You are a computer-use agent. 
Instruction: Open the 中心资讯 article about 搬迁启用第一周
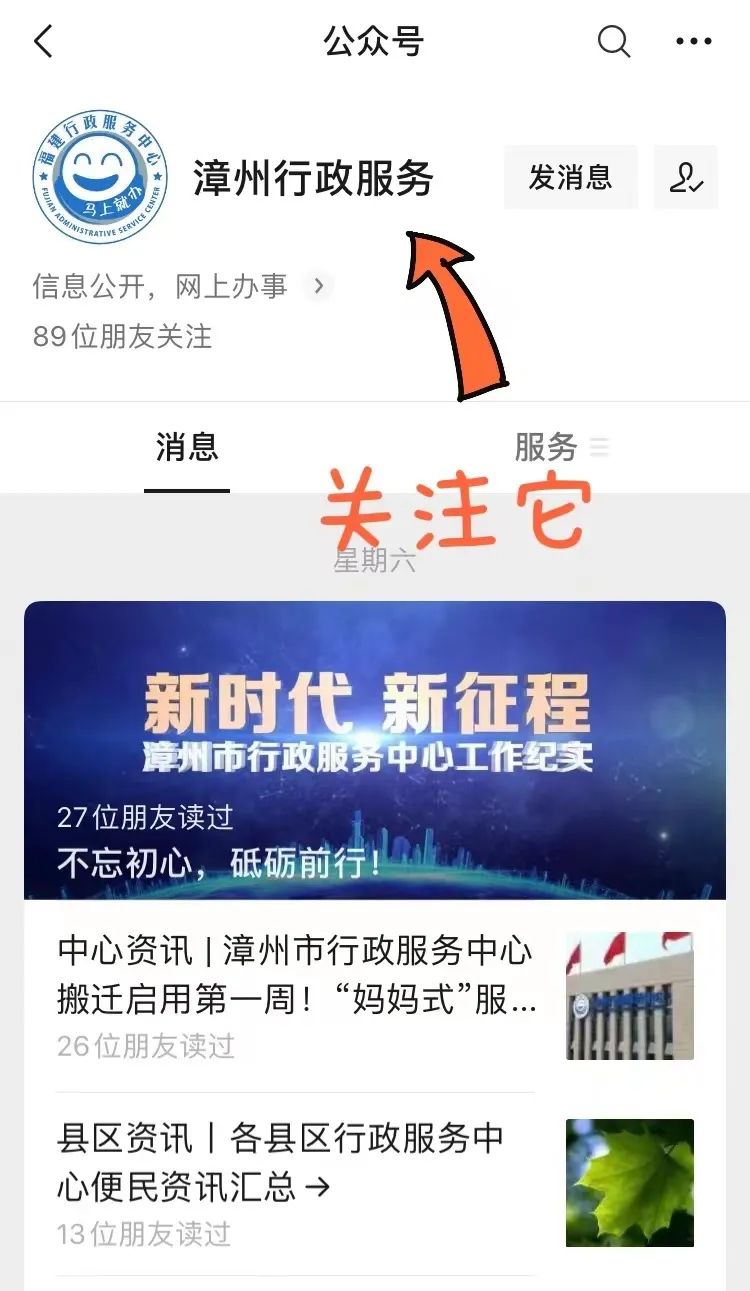click(296, 995)
